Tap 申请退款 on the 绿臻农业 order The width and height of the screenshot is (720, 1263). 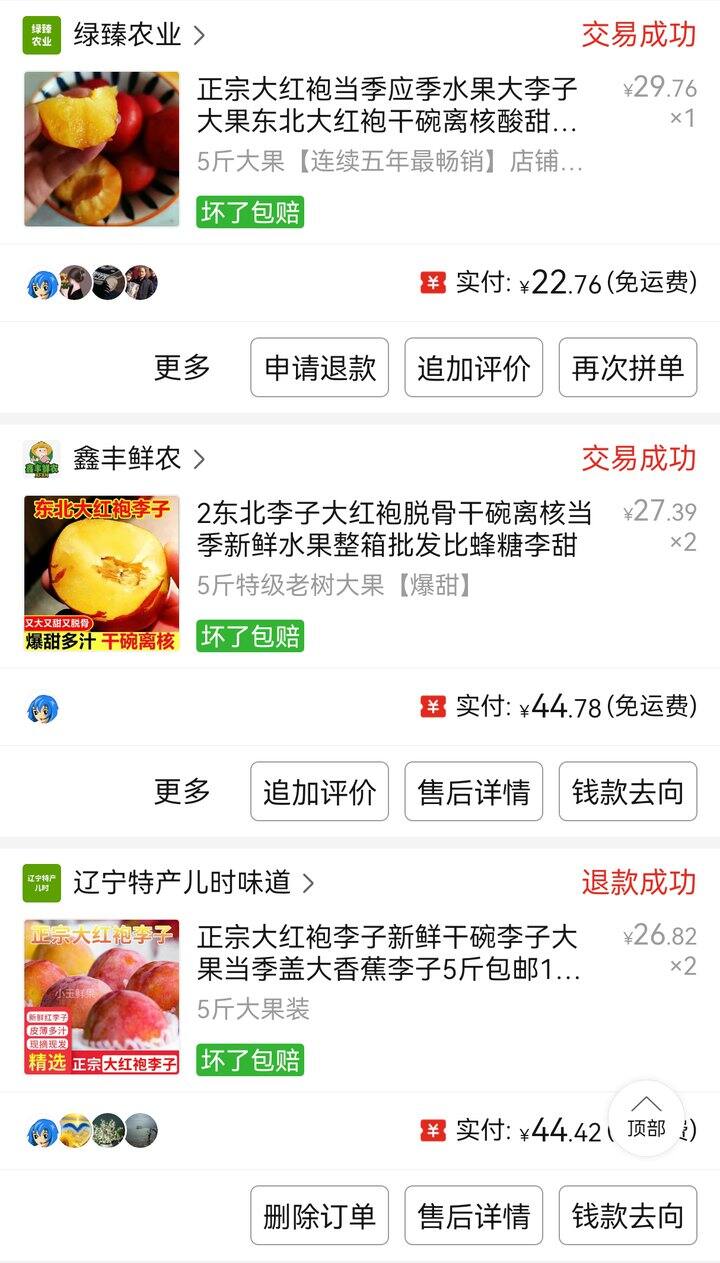319,368
